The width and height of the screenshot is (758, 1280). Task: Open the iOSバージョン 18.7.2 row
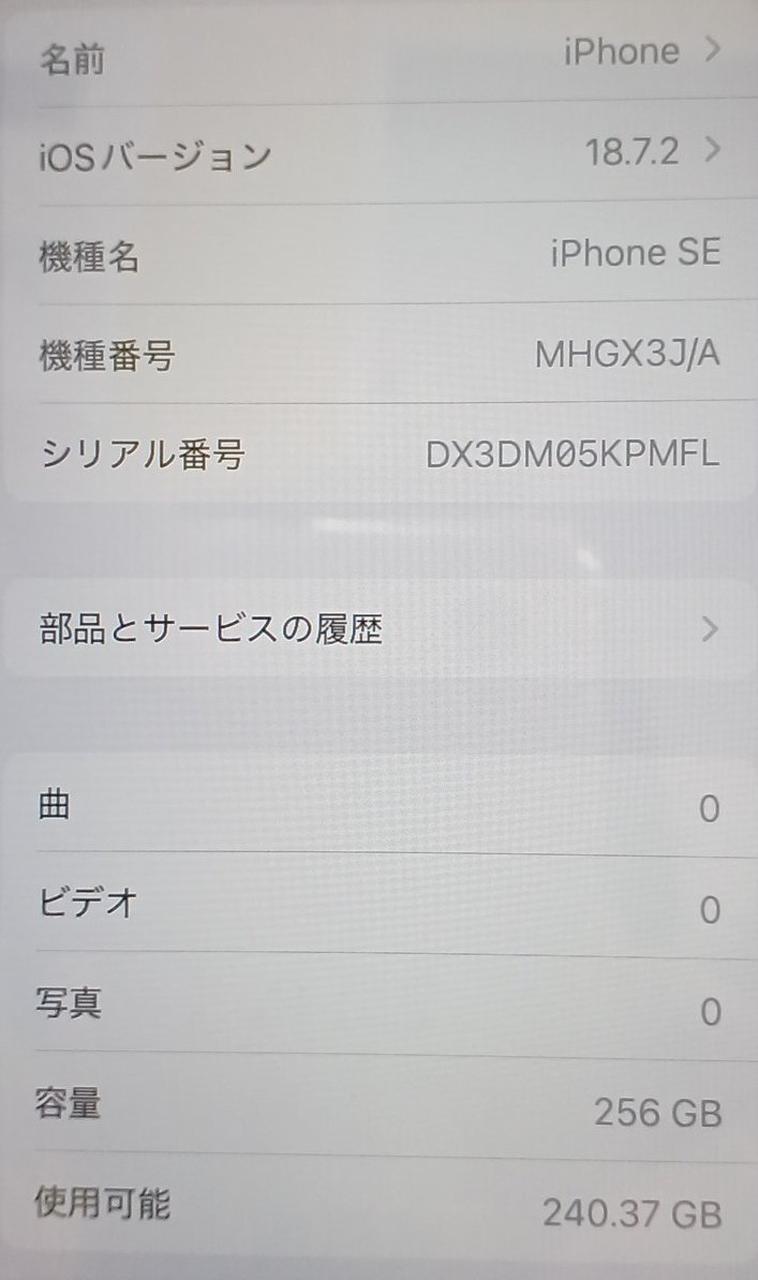click(380, 154)
